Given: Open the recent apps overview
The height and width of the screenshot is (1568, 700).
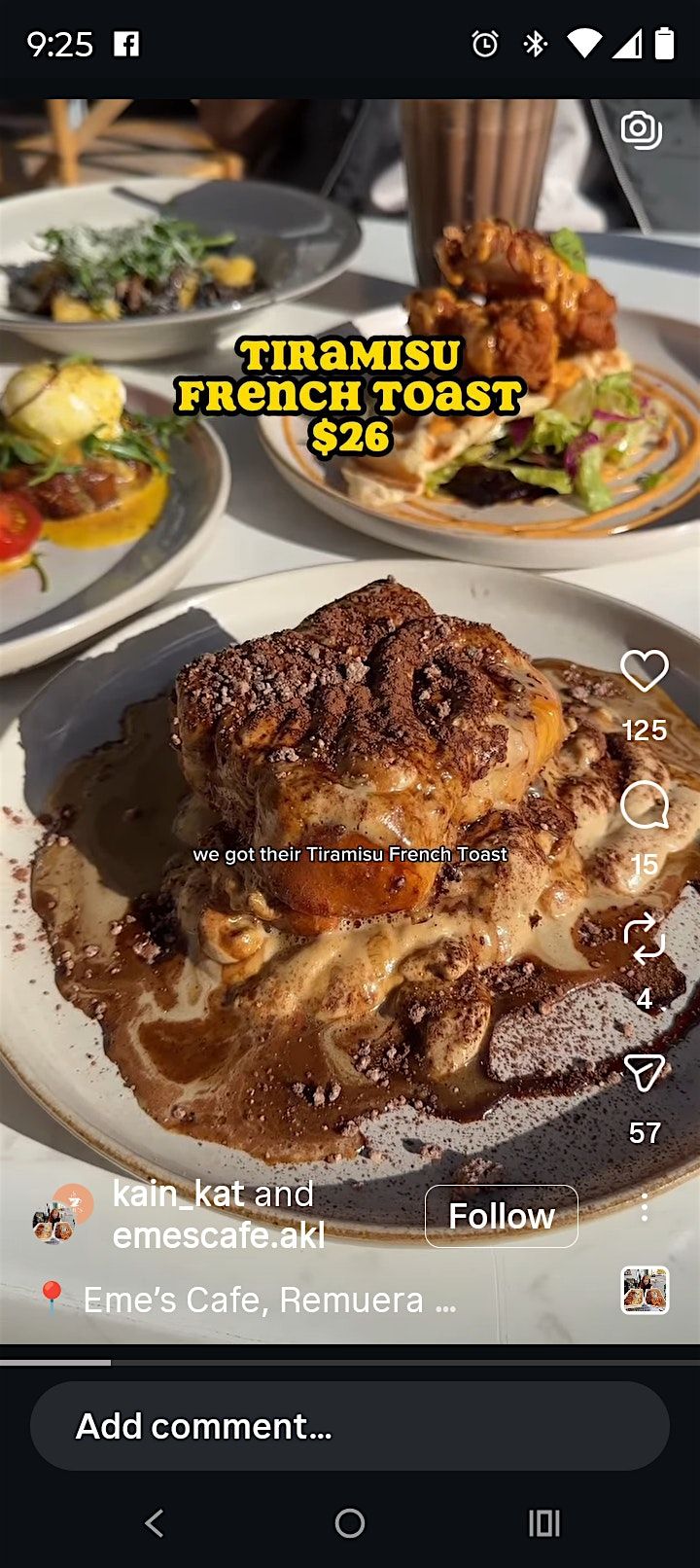Looking at the screenshot, I should click(x=543, y=1522).
